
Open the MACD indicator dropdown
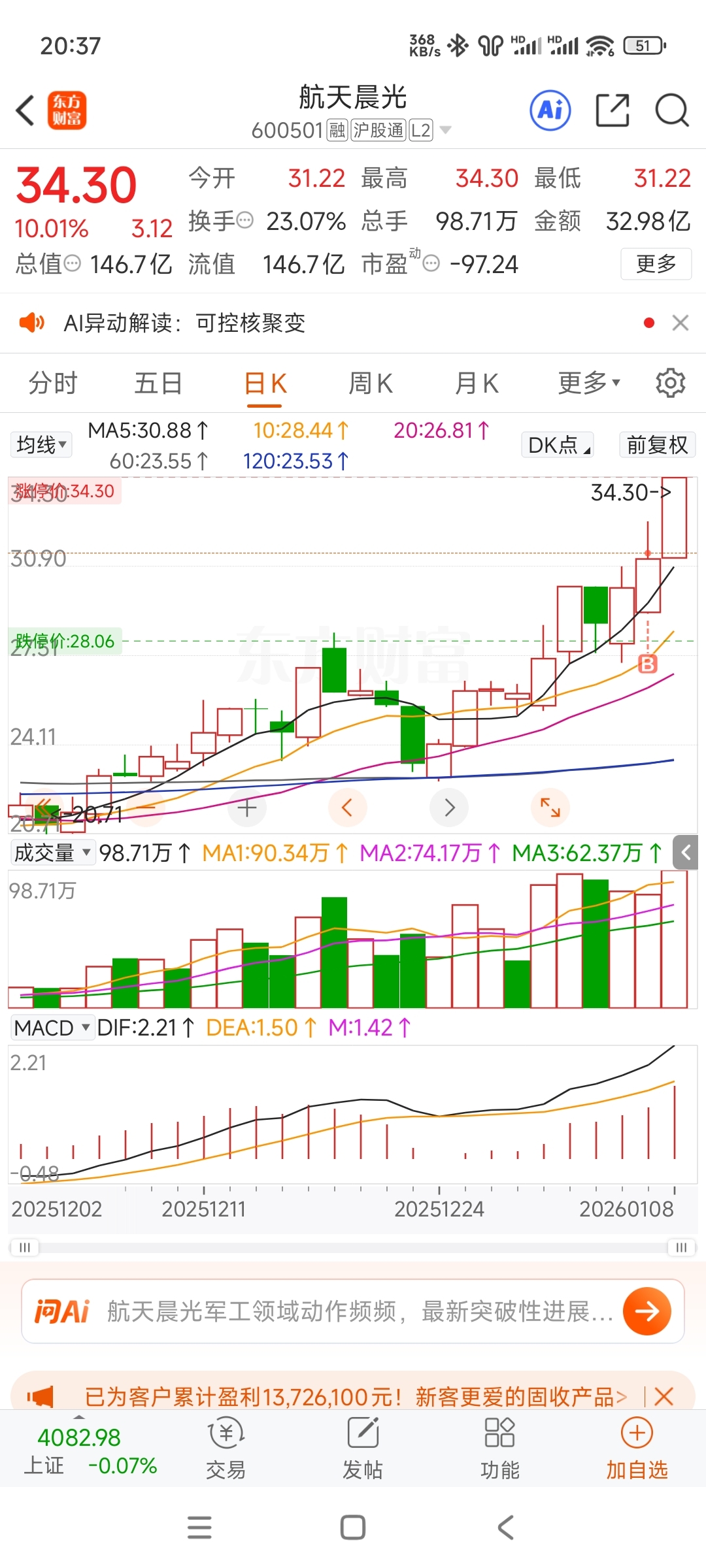[52, 1028]
